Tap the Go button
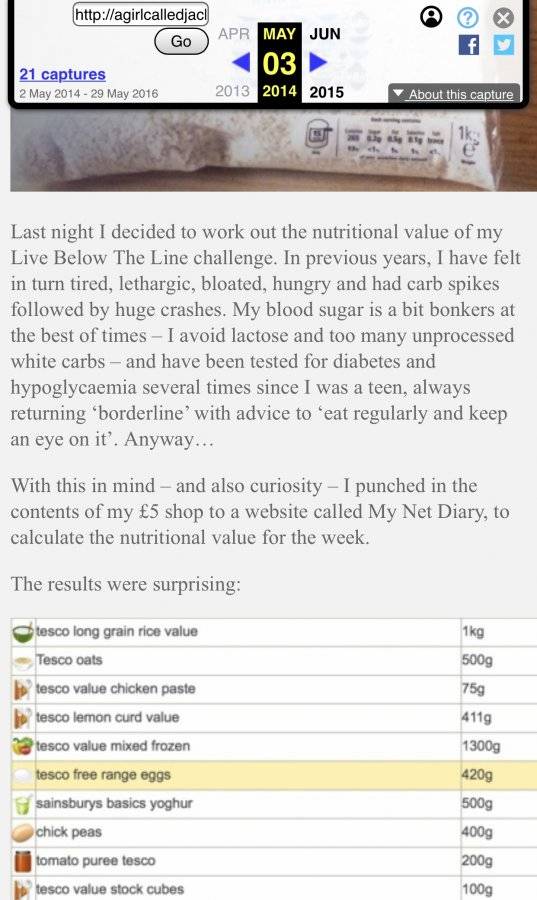 (x=181, y=41)
